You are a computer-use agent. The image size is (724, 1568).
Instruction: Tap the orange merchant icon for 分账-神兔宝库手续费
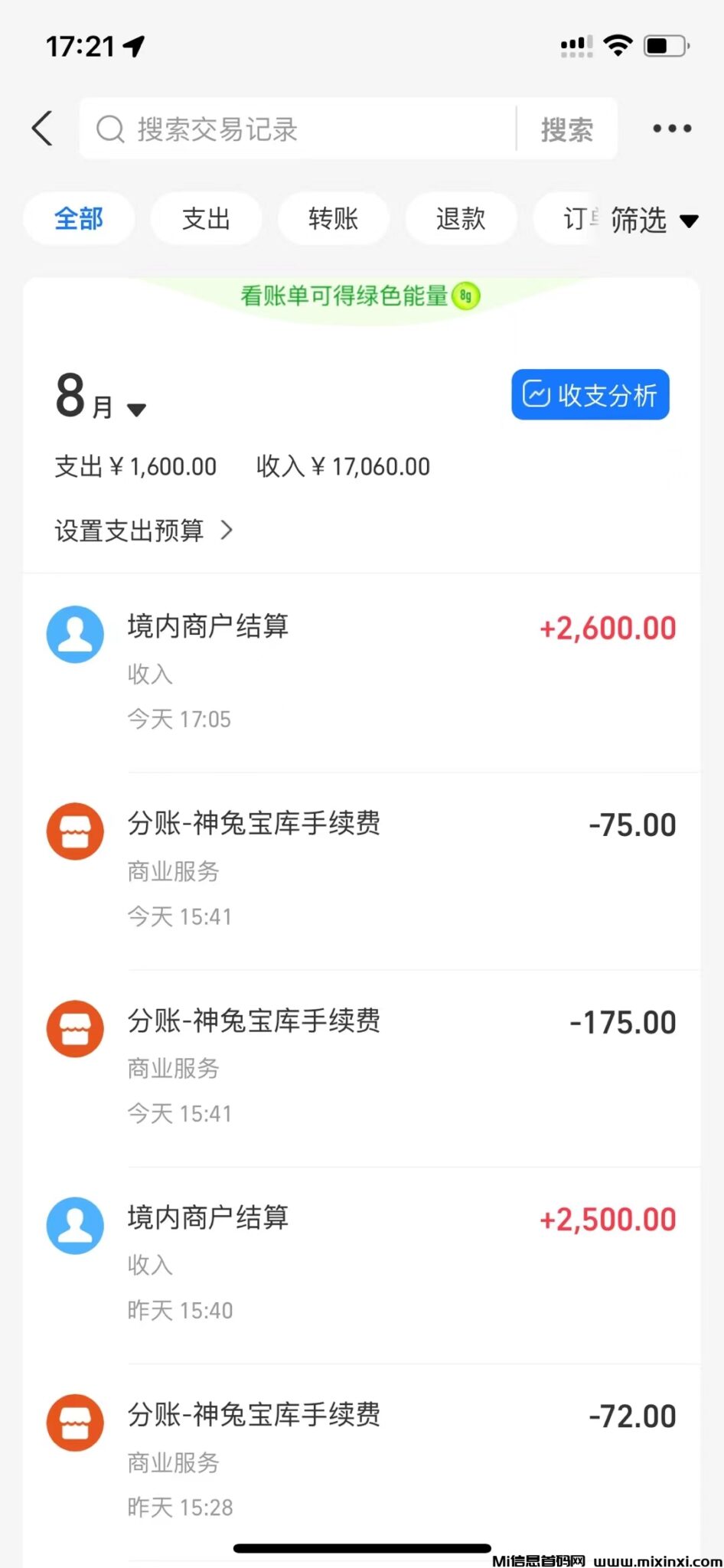point(74,831)
